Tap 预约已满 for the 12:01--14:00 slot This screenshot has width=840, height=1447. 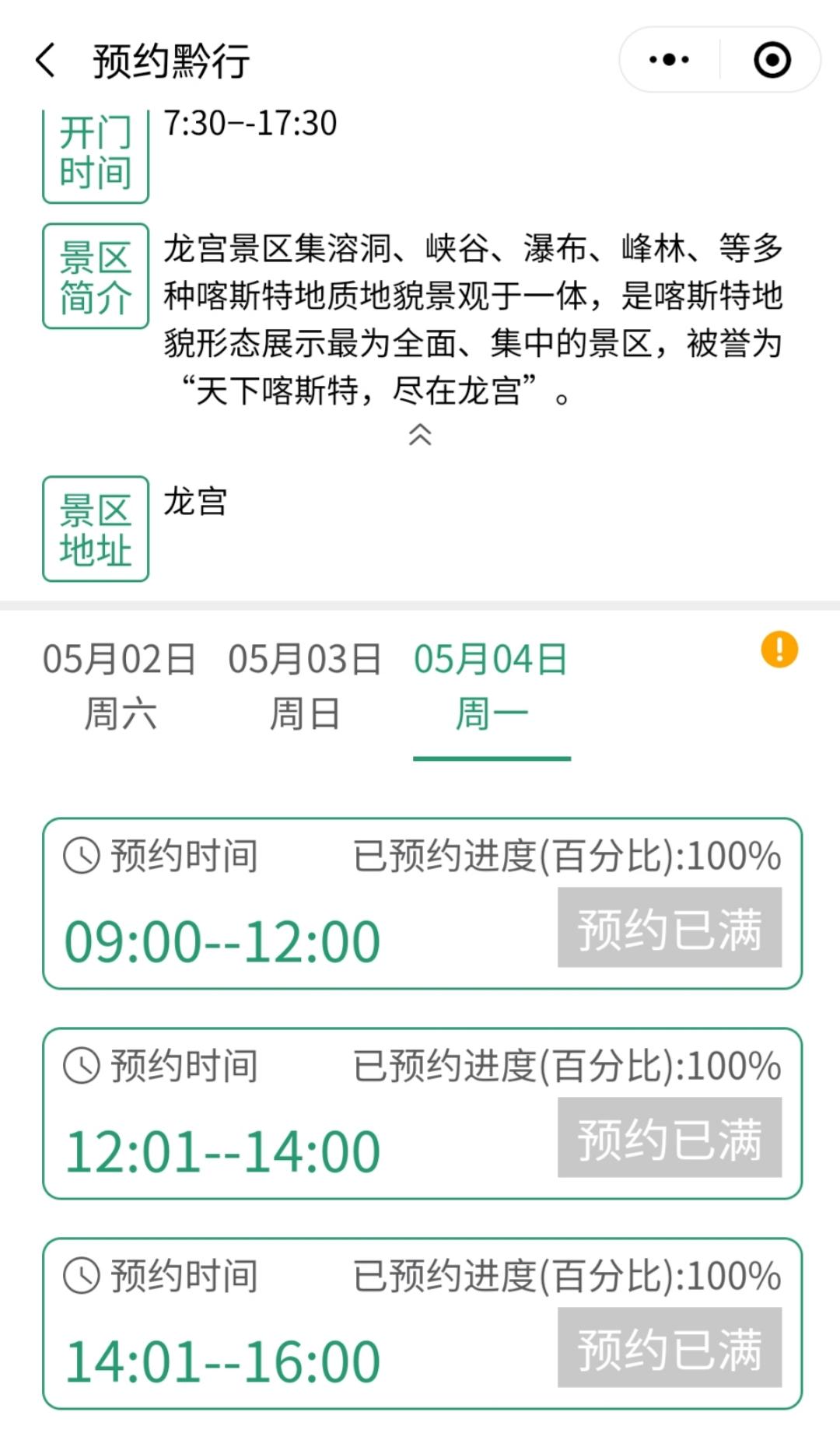(670, 1138)
